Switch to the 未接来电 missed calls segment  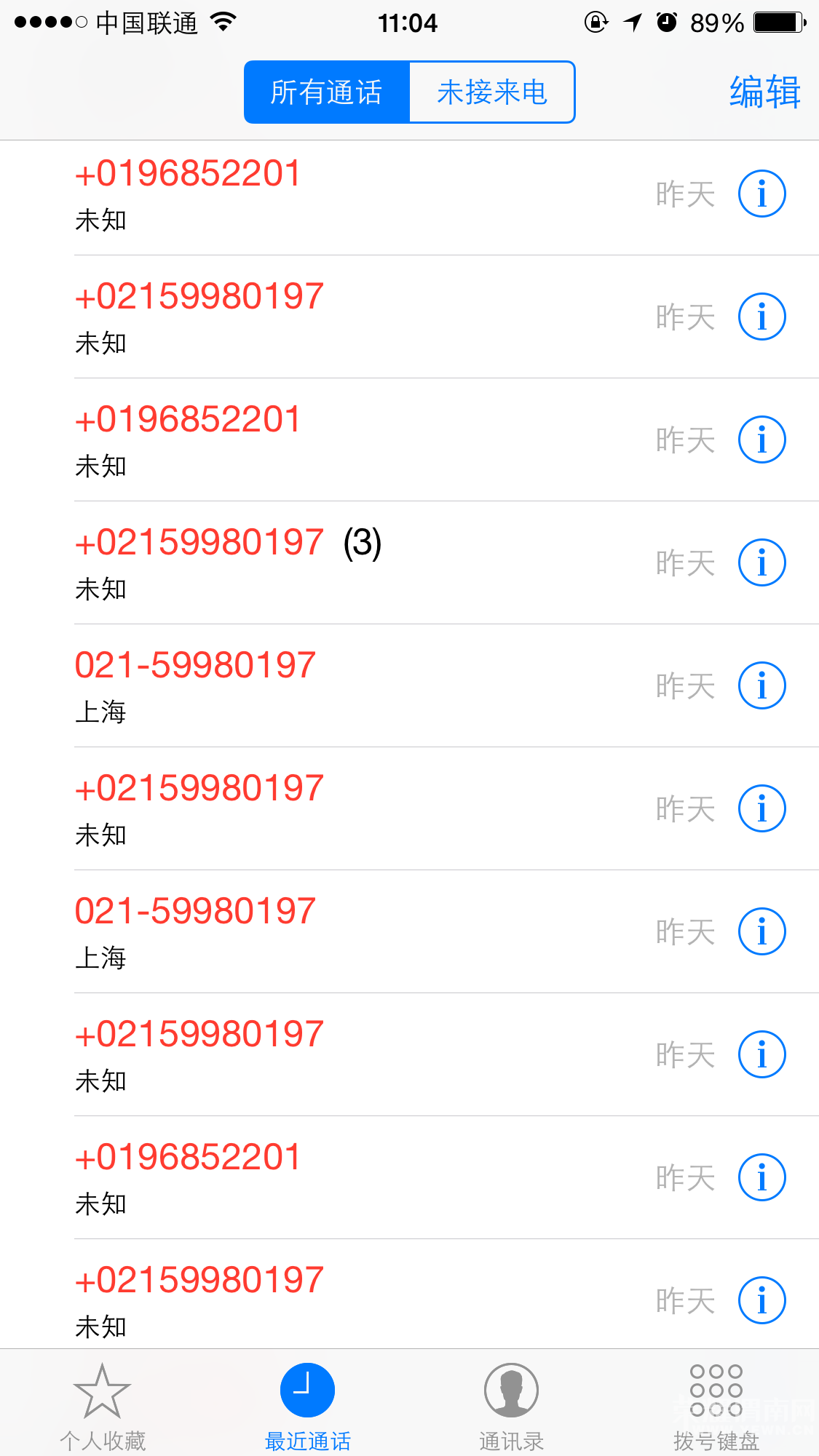pos(492,92)
